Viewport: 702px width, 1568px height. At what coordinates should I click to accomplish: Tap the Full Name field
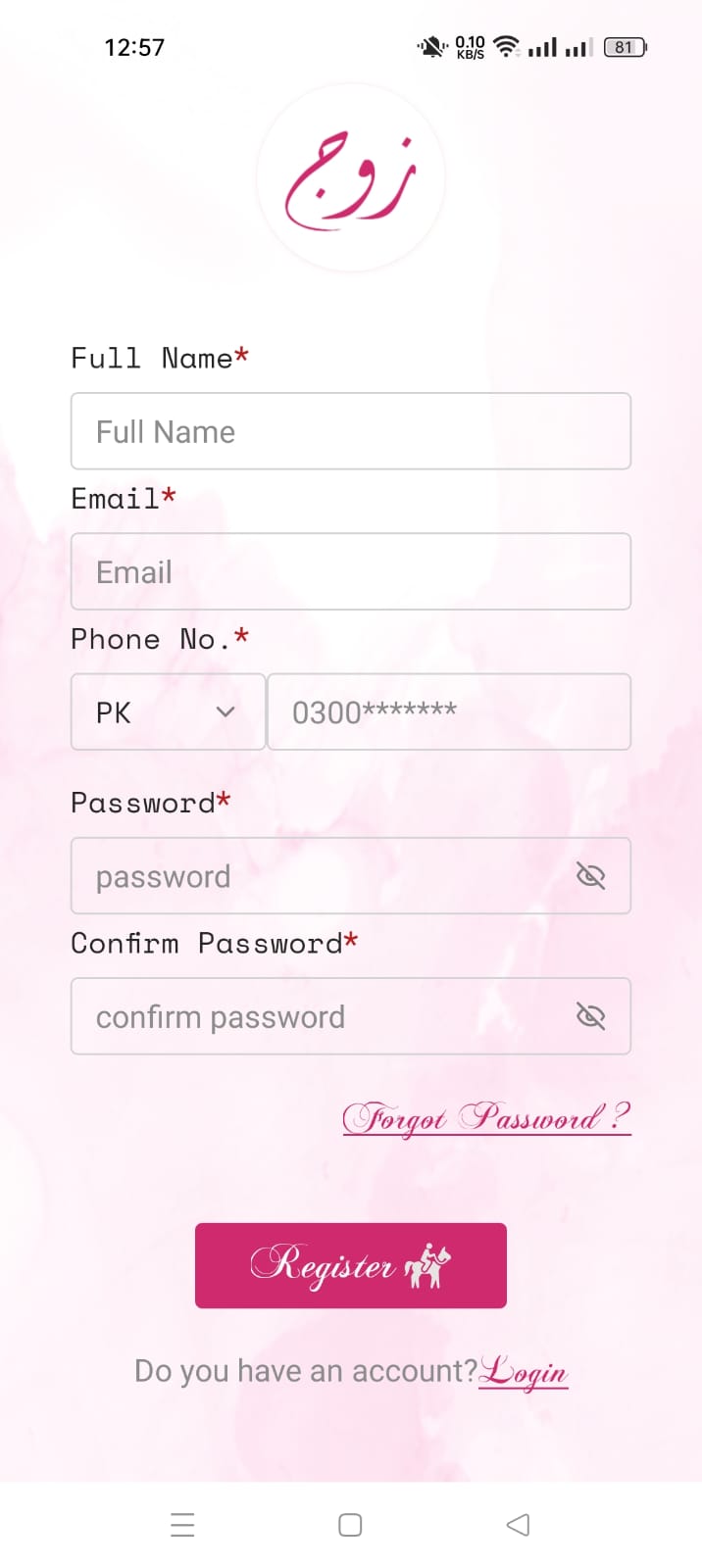point(350,431)
